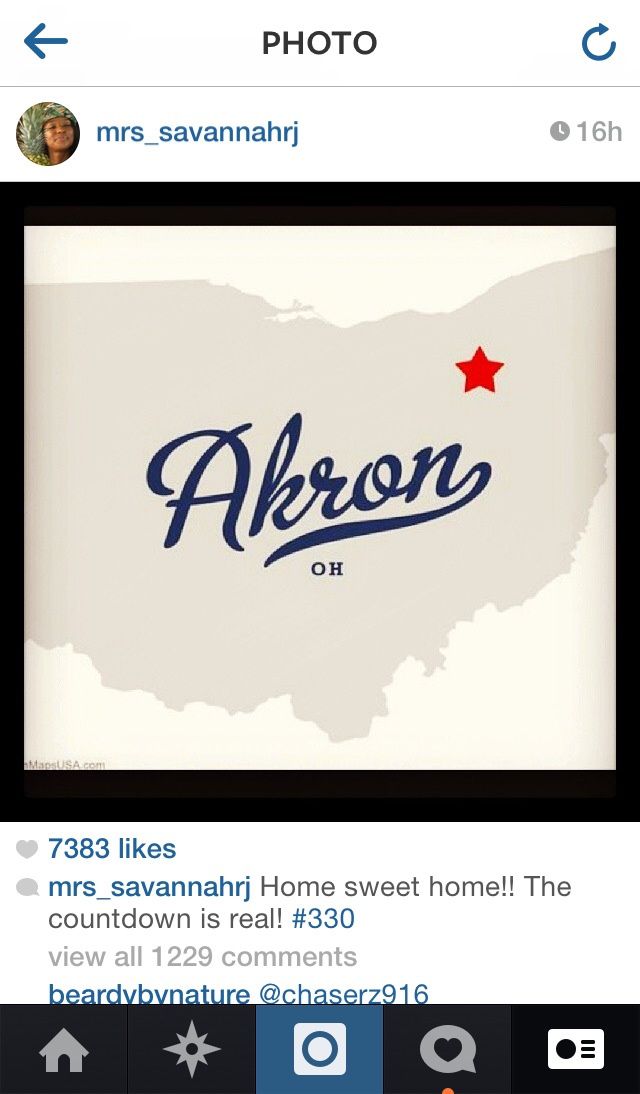
Task: View all 1229 comments
Action: (202, 956)
